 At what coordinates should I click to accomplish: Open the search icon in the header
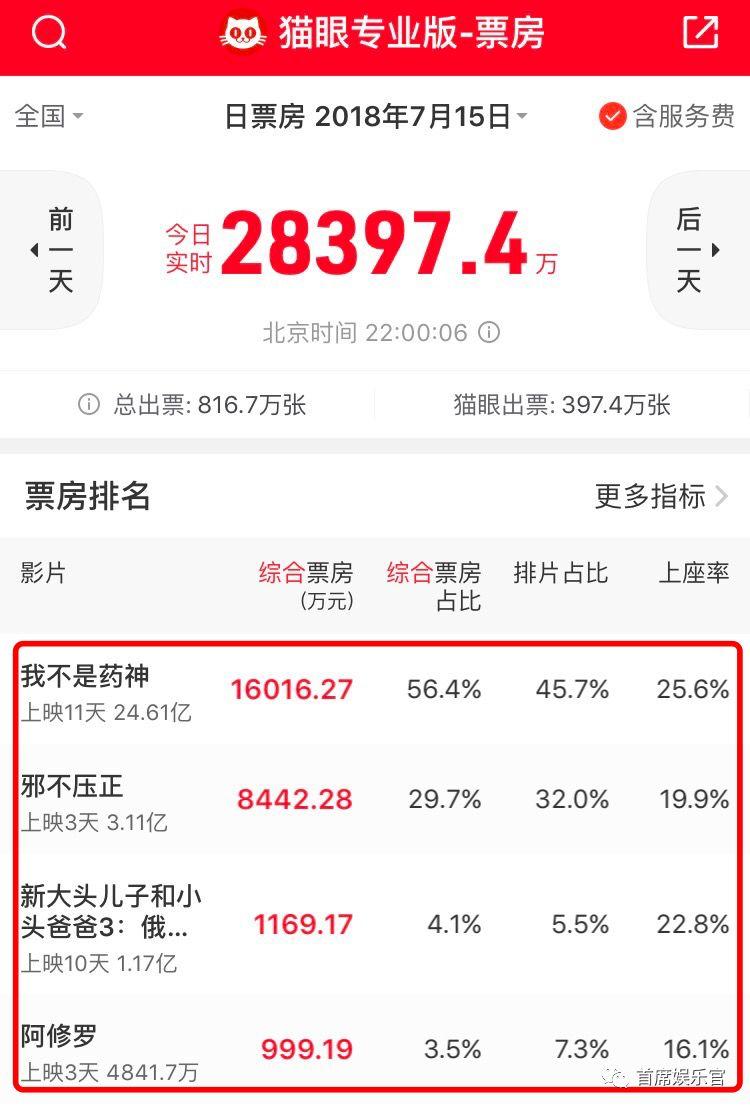49,32
